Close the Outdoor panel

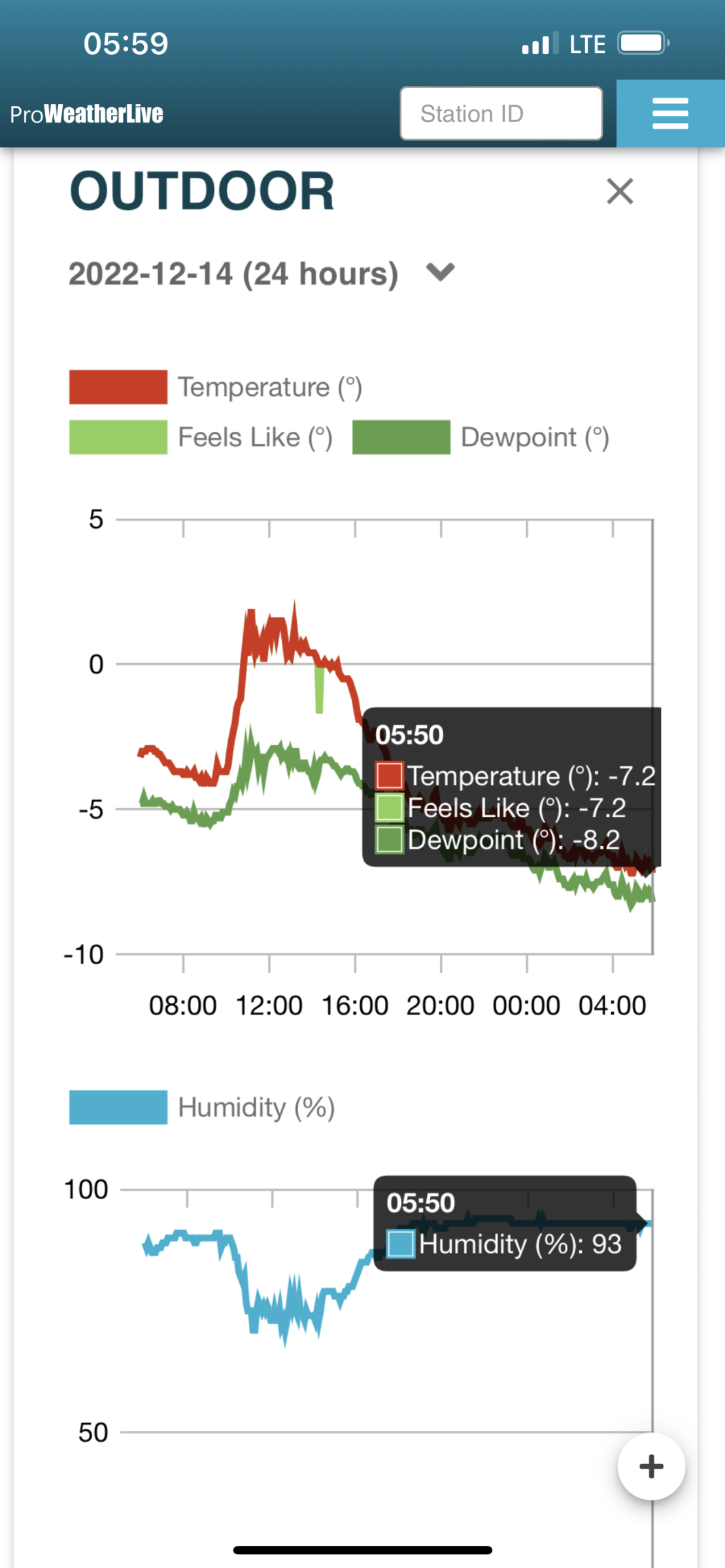click(620, 191)
